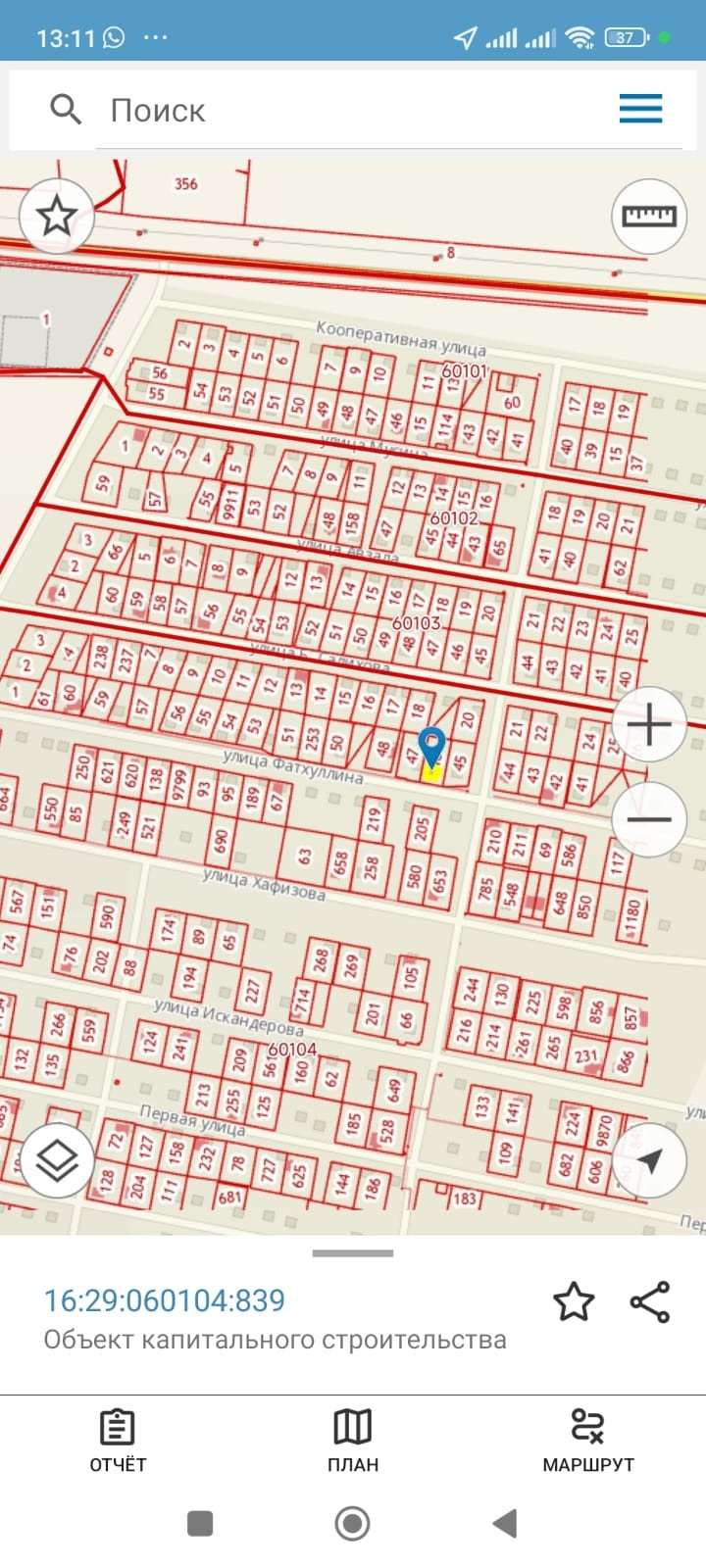The width and height of the screenshot is (706, 1568).
Task: Go back using system navigation
Action: tap(505, 1523)
